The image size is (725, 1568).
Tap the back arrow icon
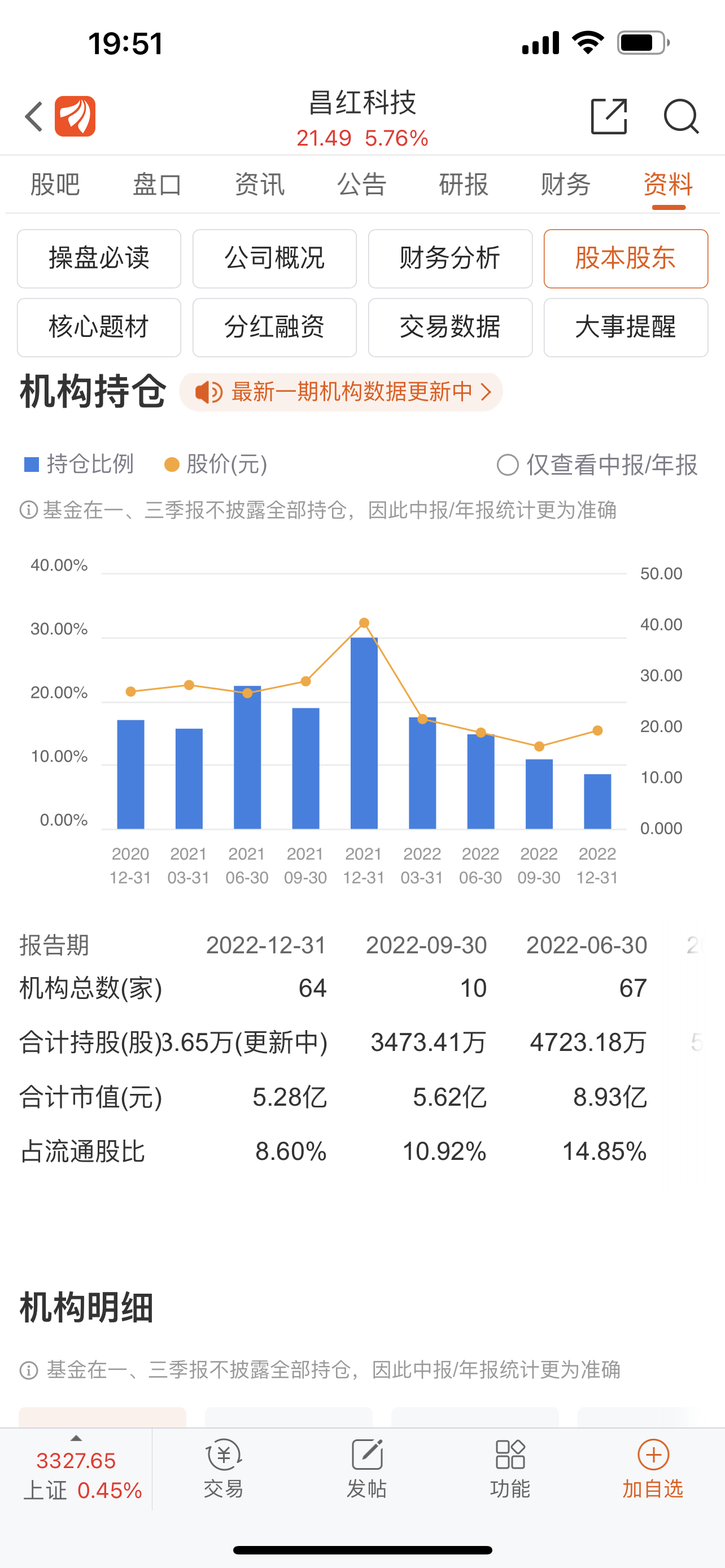point(33,116)
